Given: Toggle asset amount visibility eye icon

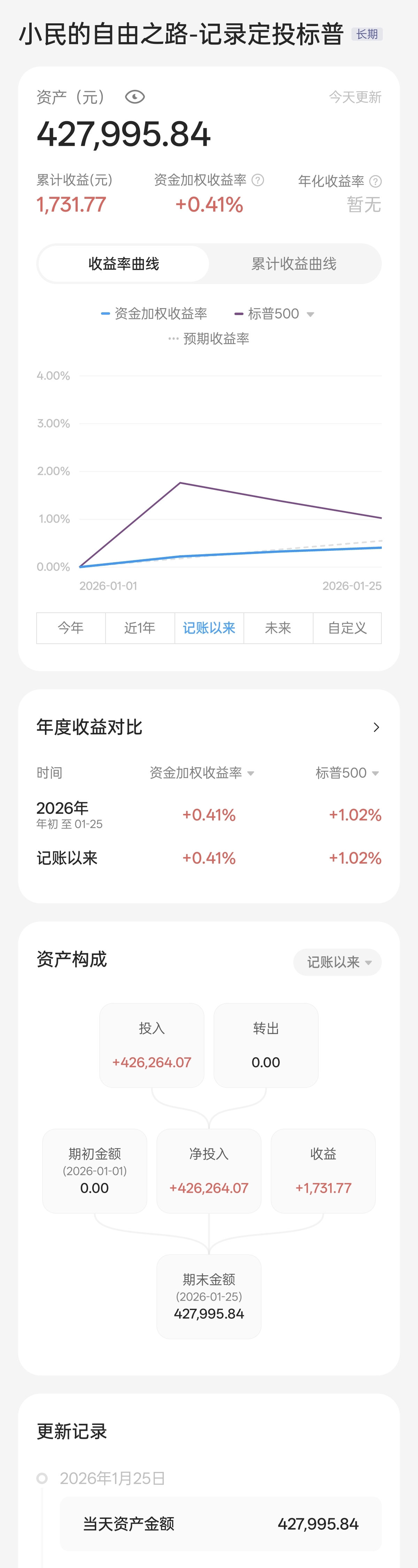Looking at the screenshot, I should coord(135,97).
